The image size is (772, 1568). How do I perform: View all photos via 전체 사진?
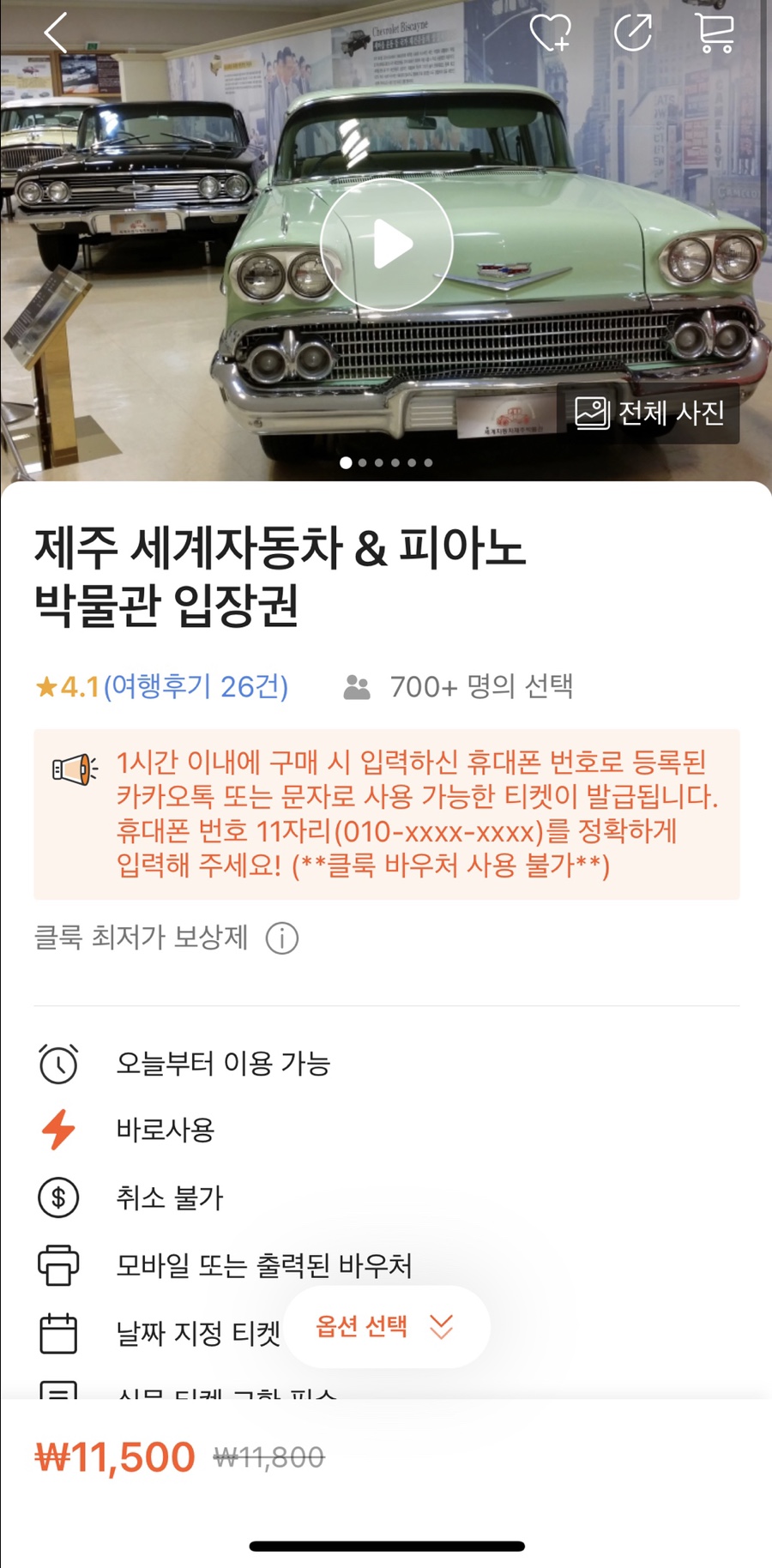coord(648,413)
